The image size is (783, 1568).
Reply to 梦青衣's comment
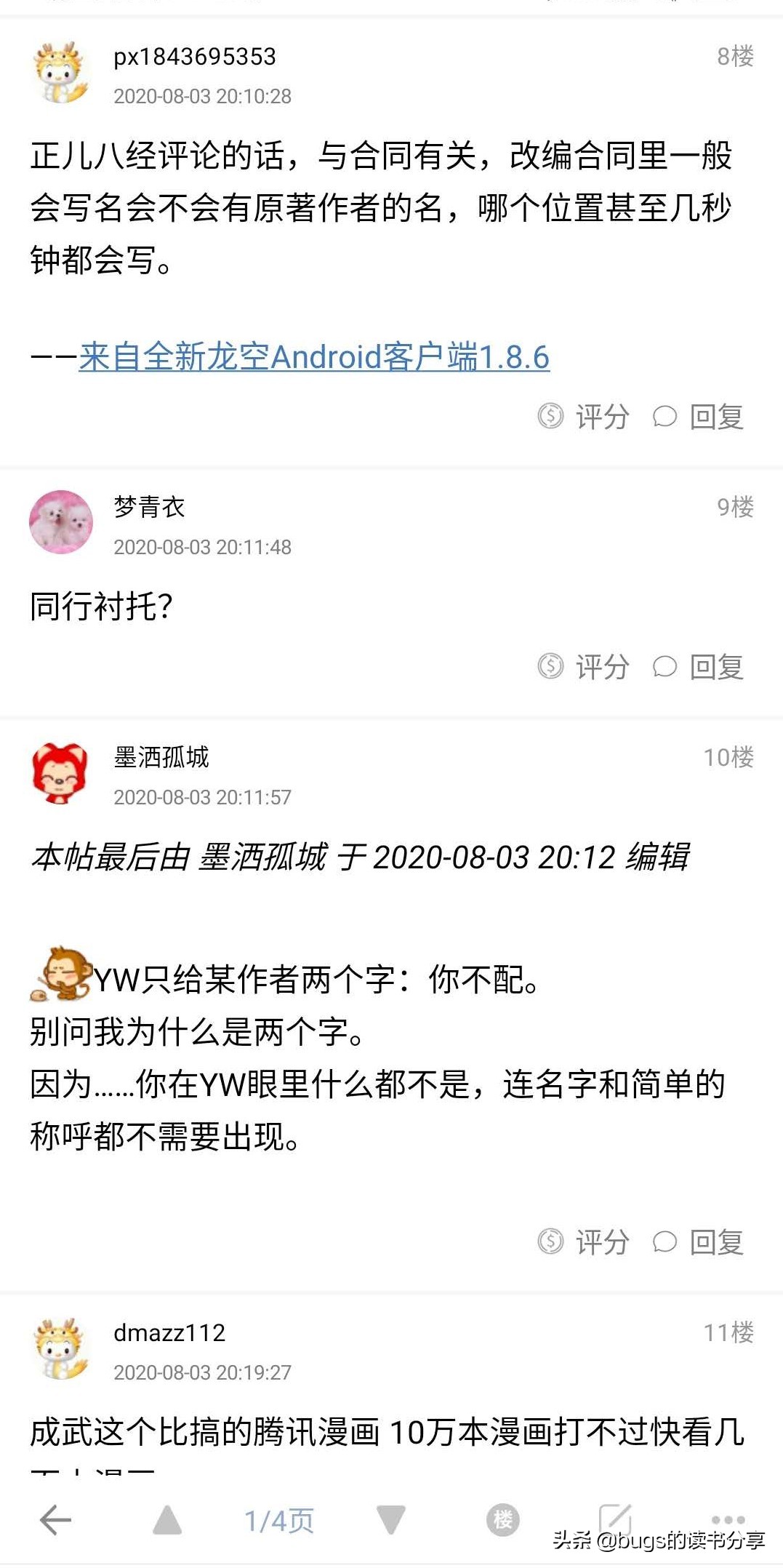[x=699, y=666]
